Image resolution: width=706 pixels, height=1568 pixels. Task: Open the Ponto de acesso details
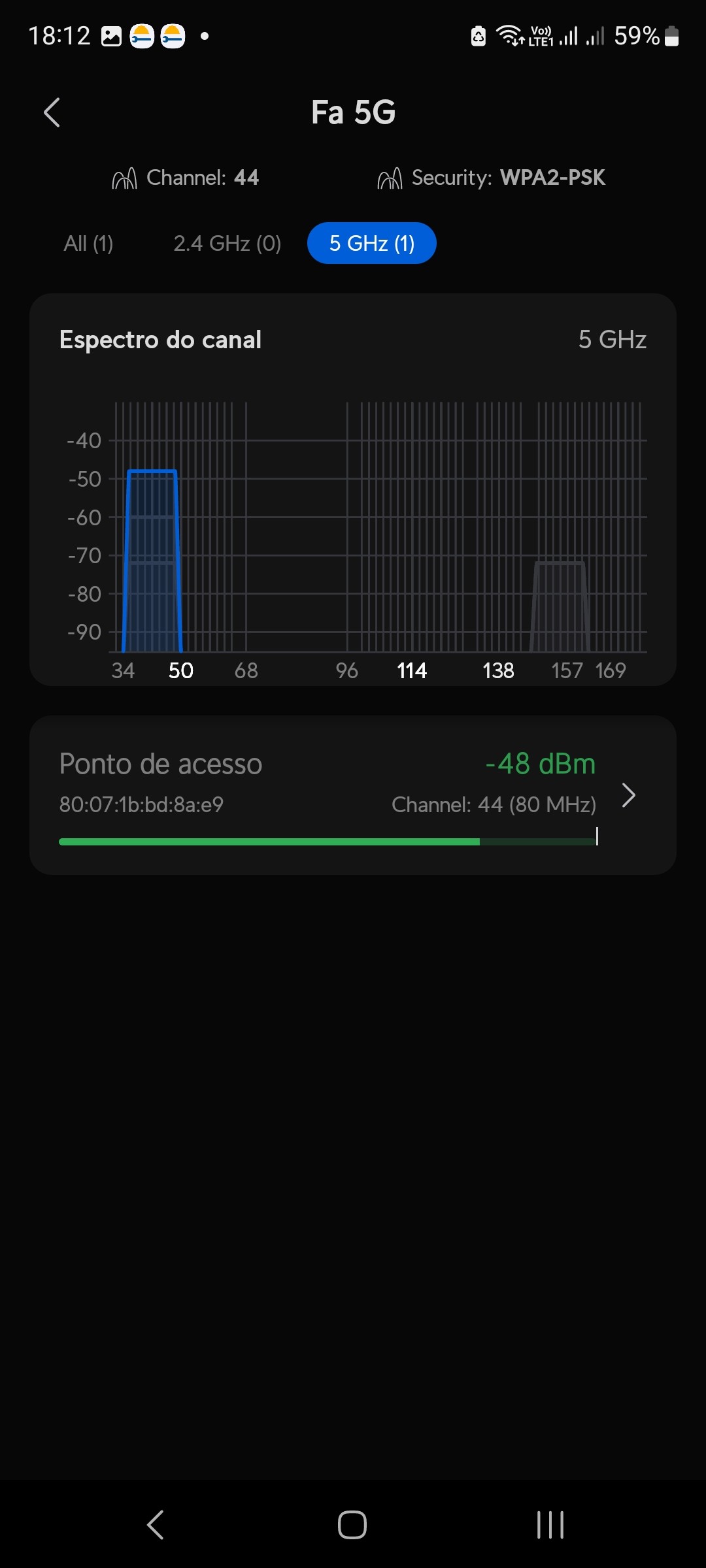pos(353,794)
